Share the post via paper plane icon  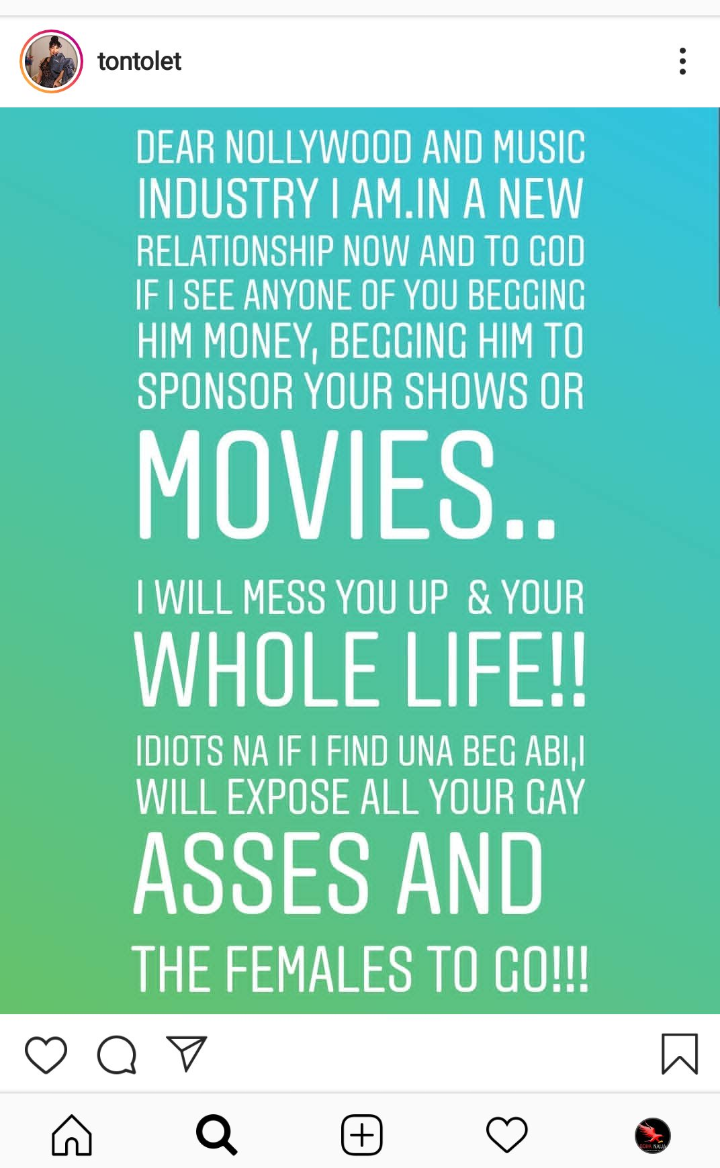tap(186, 1053)
